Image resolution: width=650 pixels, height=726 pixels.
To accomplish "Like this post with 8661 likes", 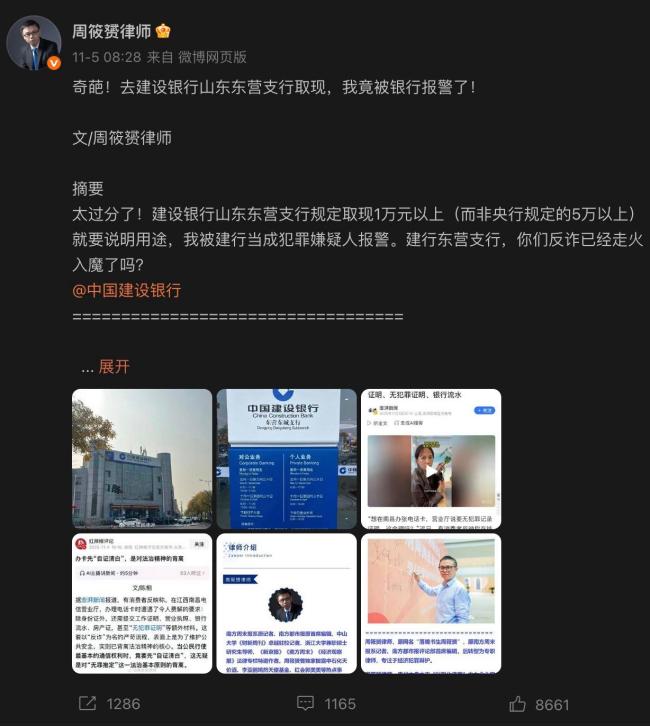I will pyautogui.click(x=540, y=703).
